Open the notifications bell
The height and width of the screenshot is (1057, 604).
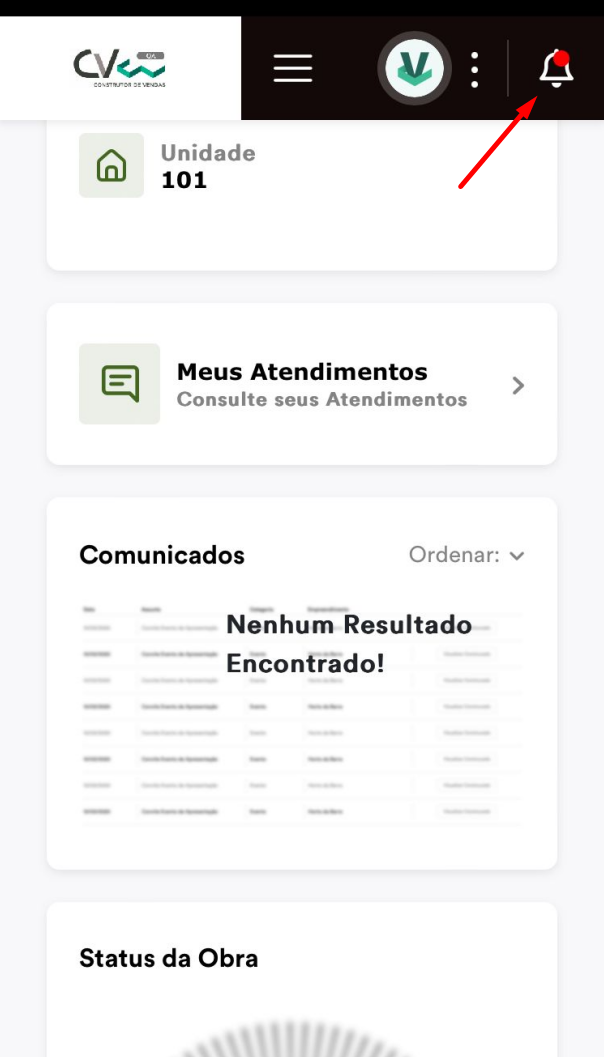tap(555, 69)
